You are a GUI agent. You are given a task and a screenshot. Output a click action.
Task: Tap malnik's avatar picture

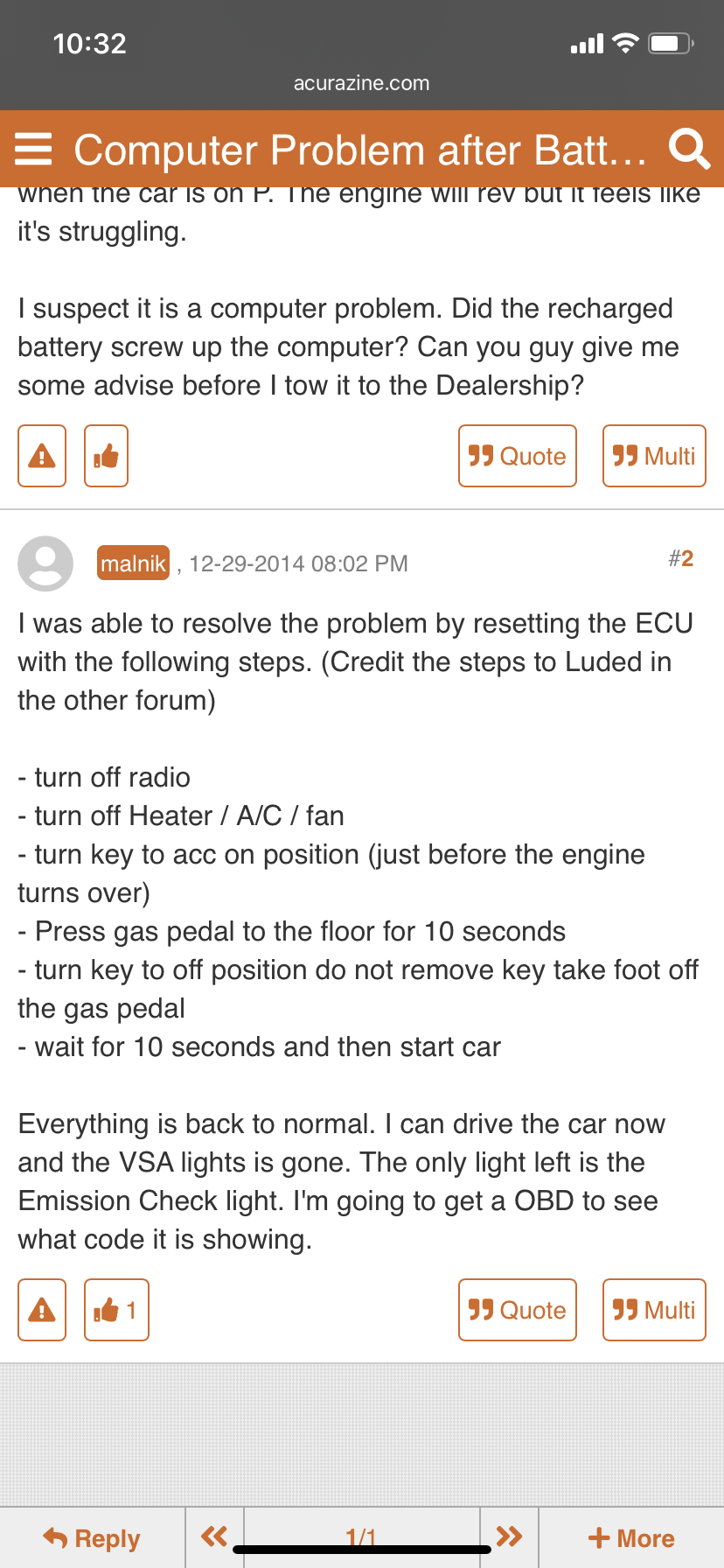click(x=45, y=563)
